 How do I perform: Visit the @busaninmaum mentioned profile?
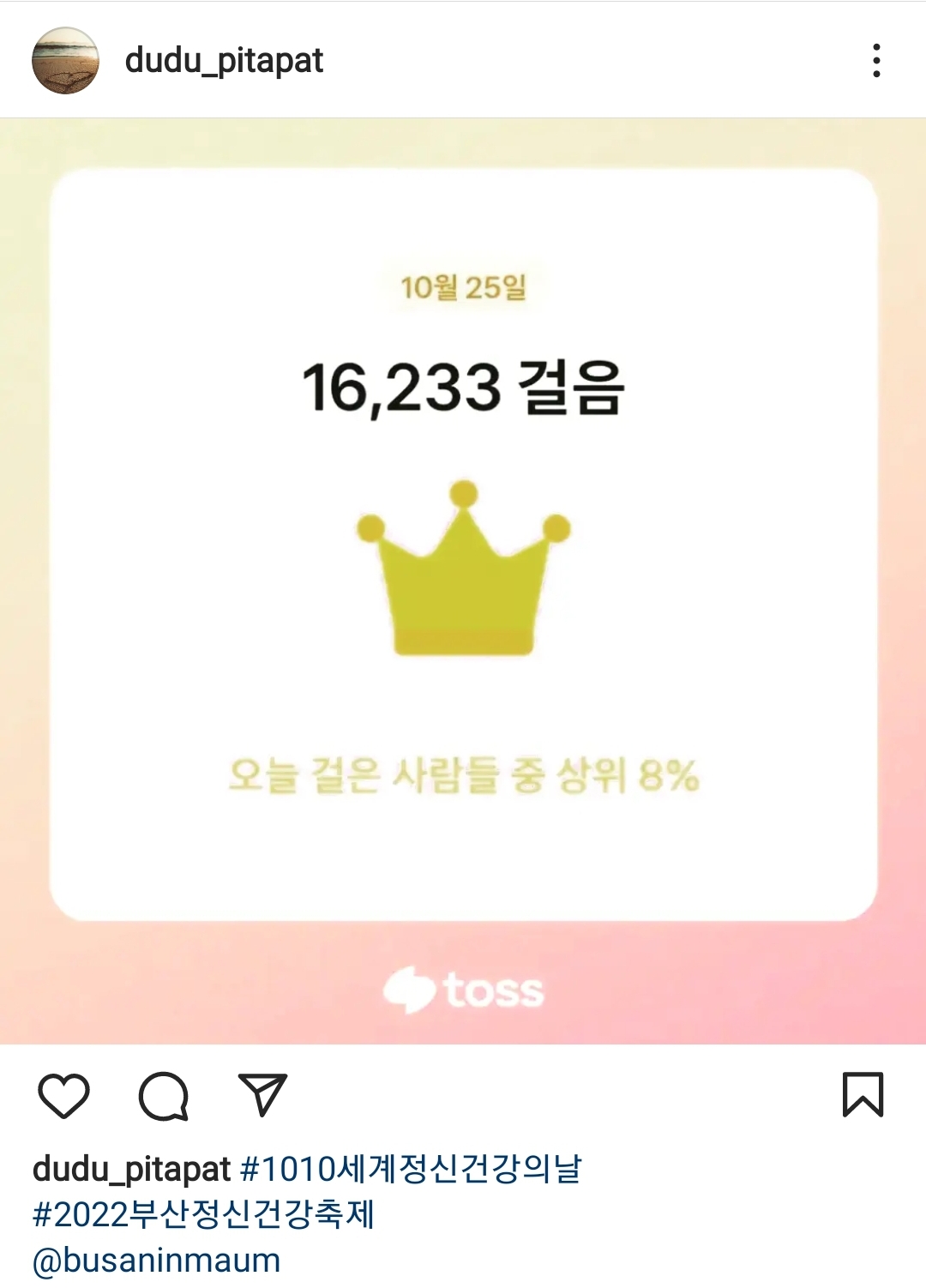pos(157,1261)
